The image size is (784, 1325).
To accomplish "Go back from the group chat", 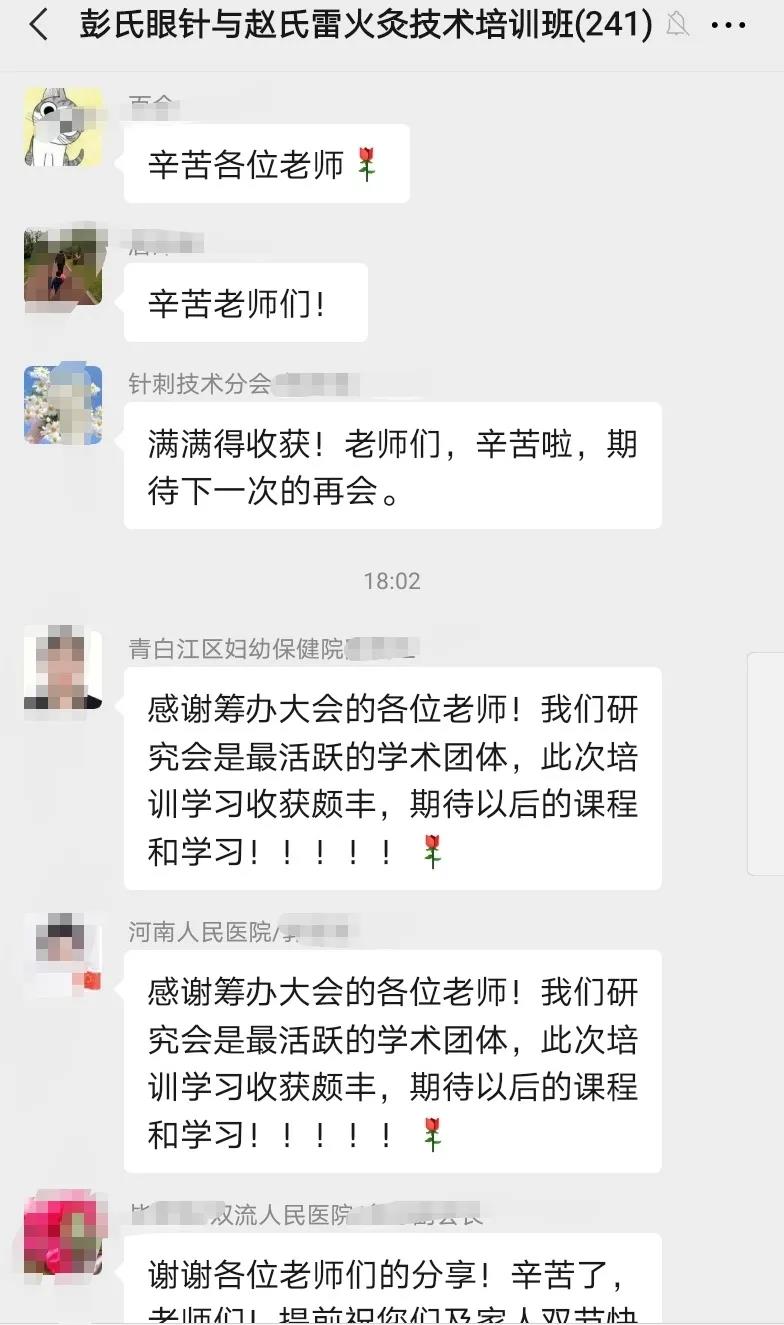I will pyautogui.click(x=38, y=26).
